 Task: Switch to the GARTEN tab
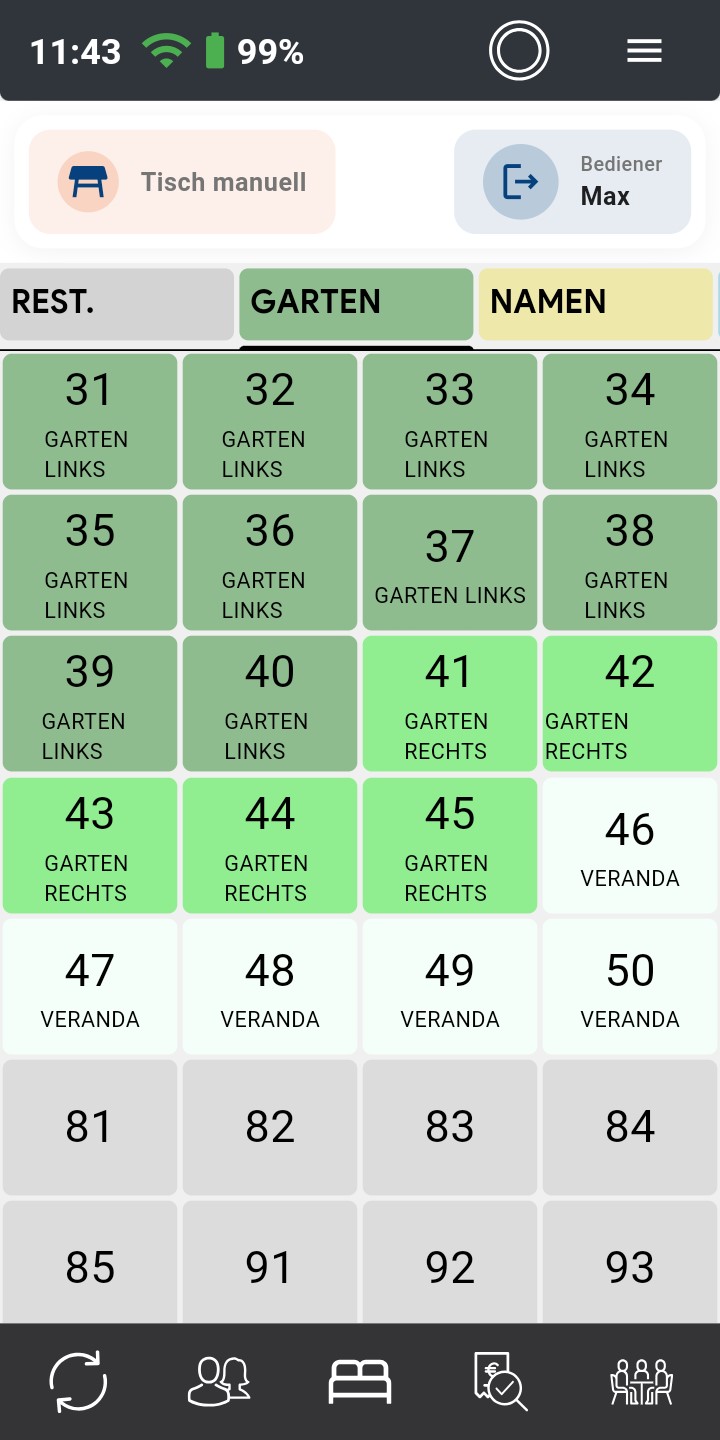[x=356, y=302]
